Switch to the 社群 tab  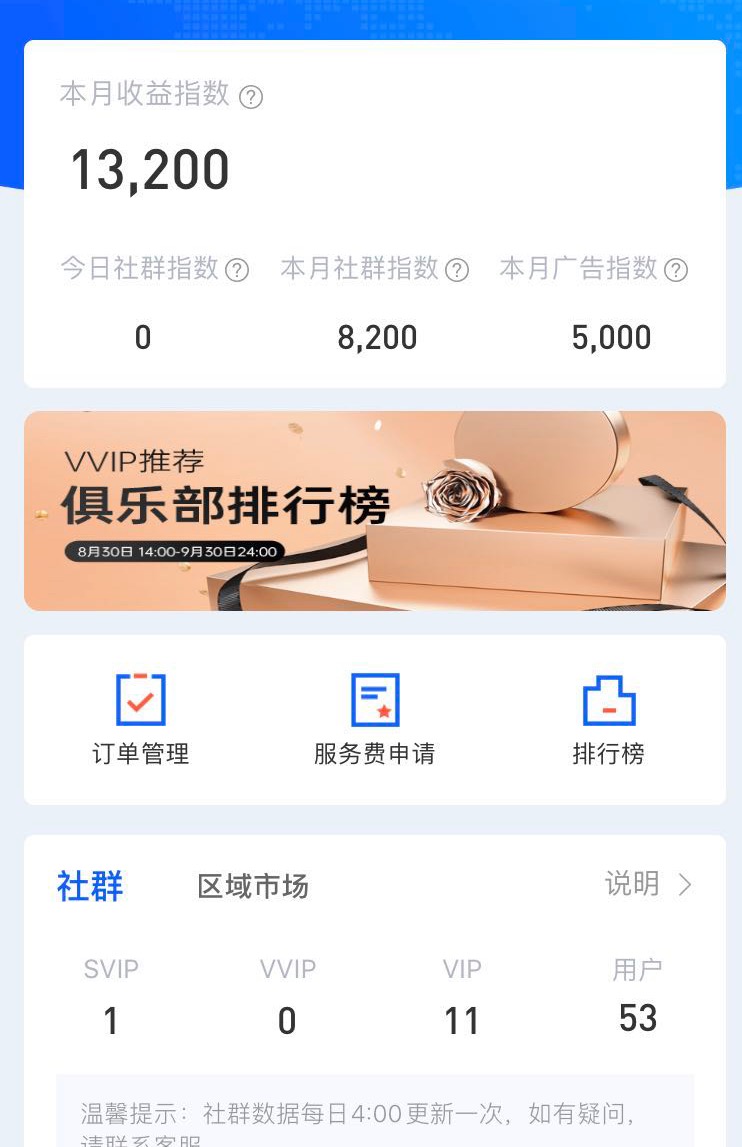tap(90, 886)
